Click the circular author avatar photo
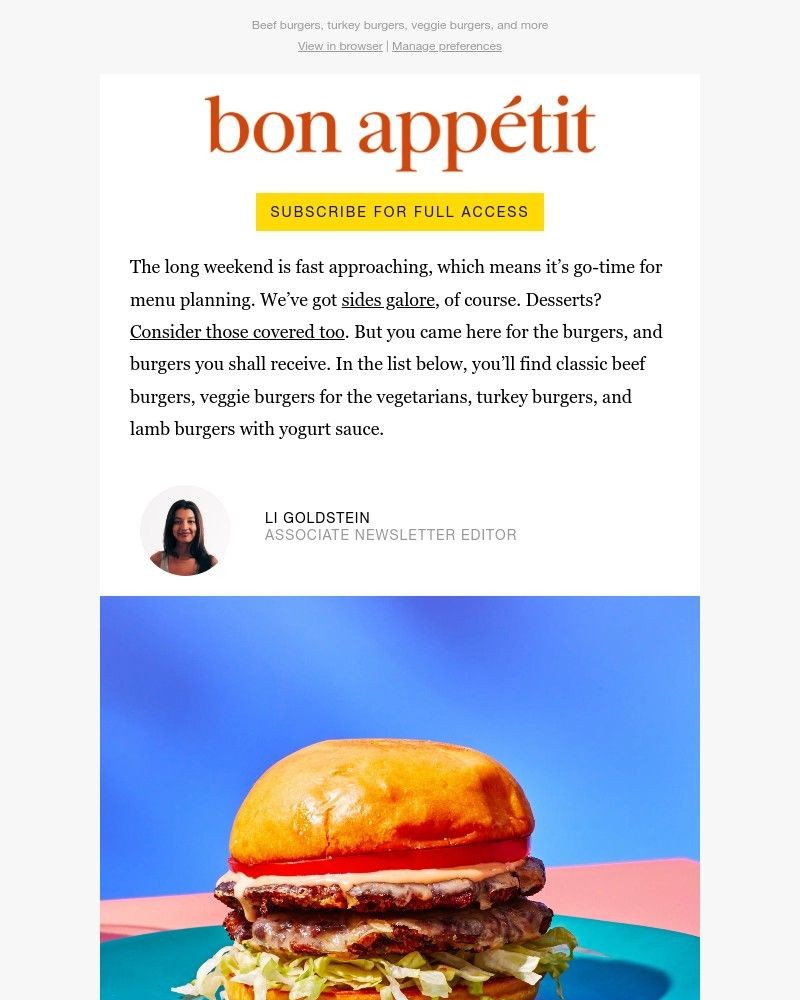Screen dimensions: 800x1000 [x=185, y=531]
